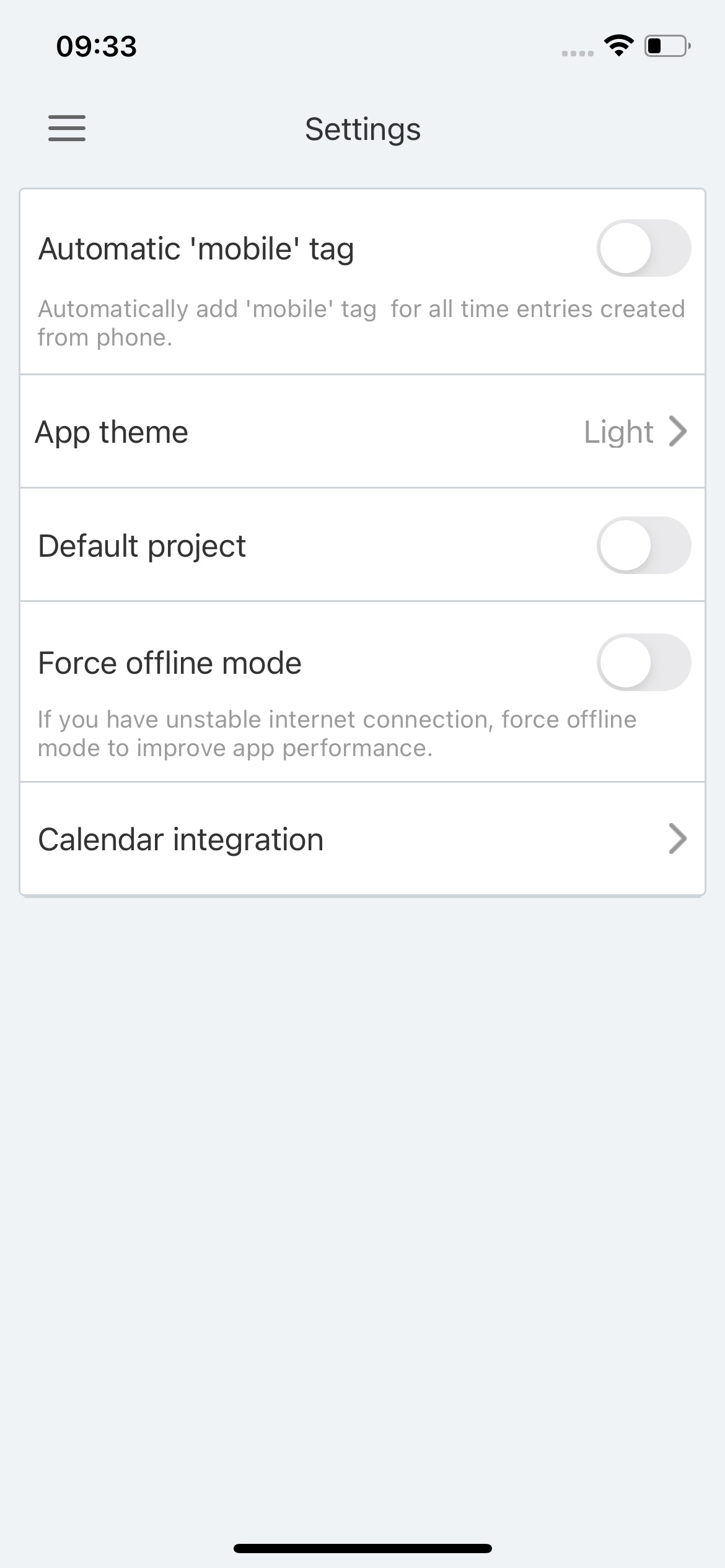The image size is (725, 1568).
Task: Click the Default project label
Action: point(141,546)
